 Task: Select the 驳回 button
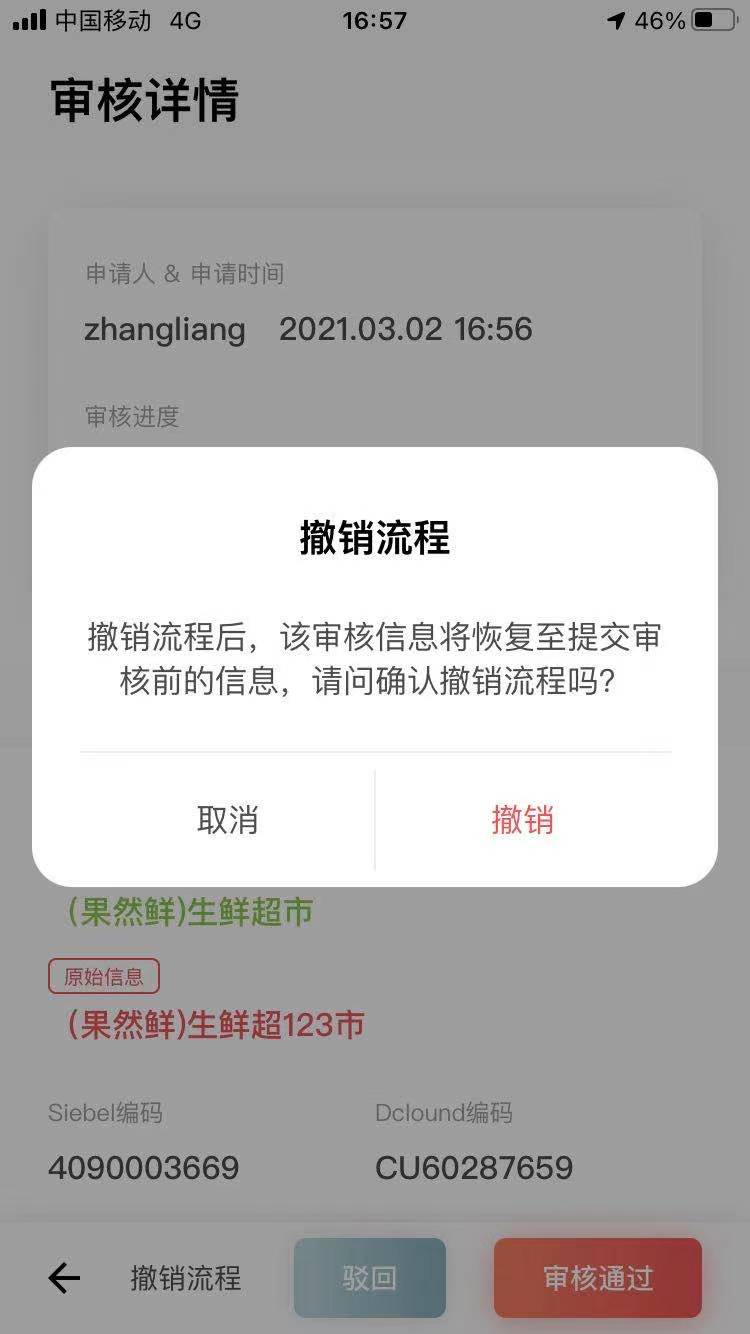click(369, 1277)
